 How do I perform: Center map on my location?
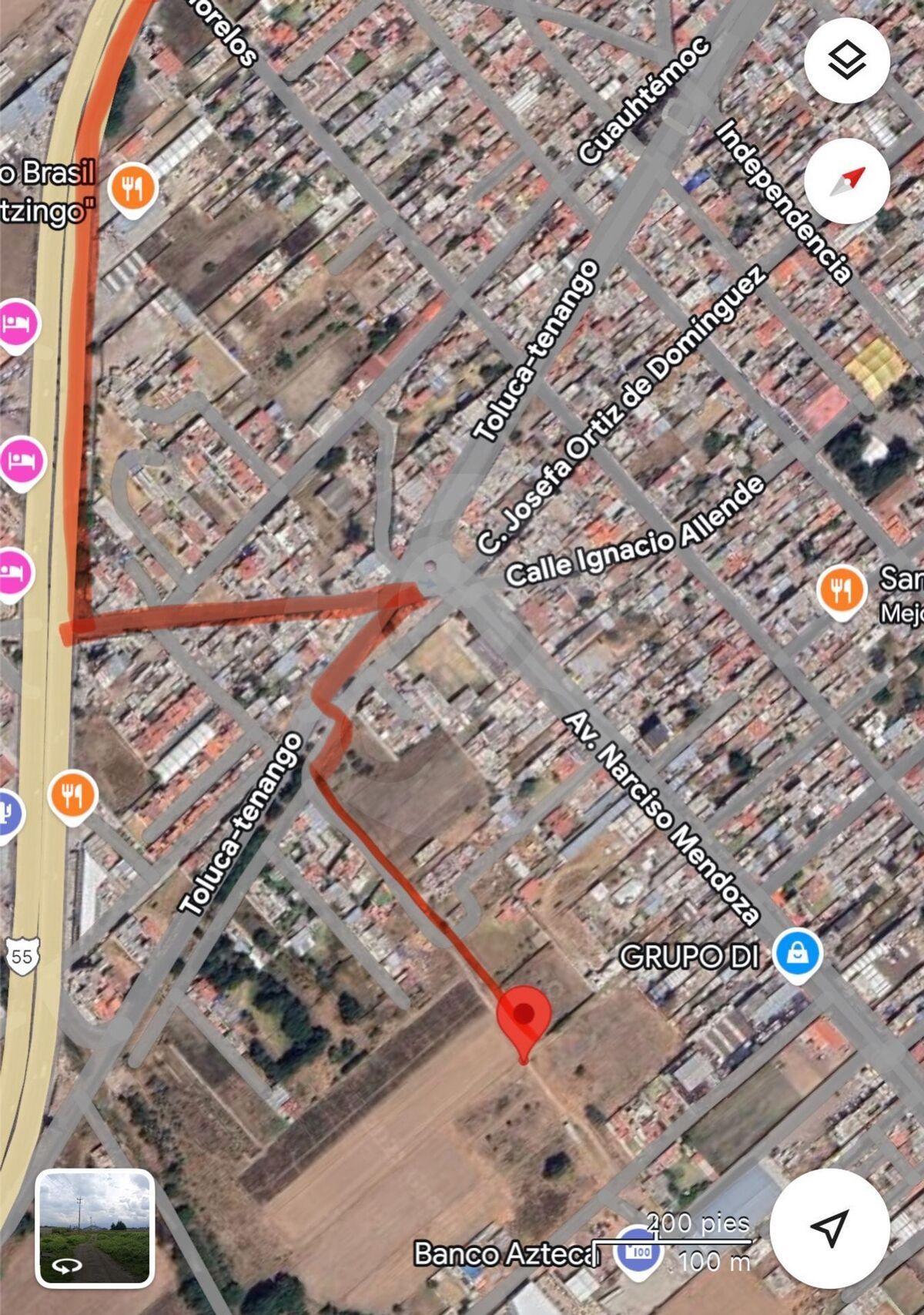click(x=830, y=1229)
